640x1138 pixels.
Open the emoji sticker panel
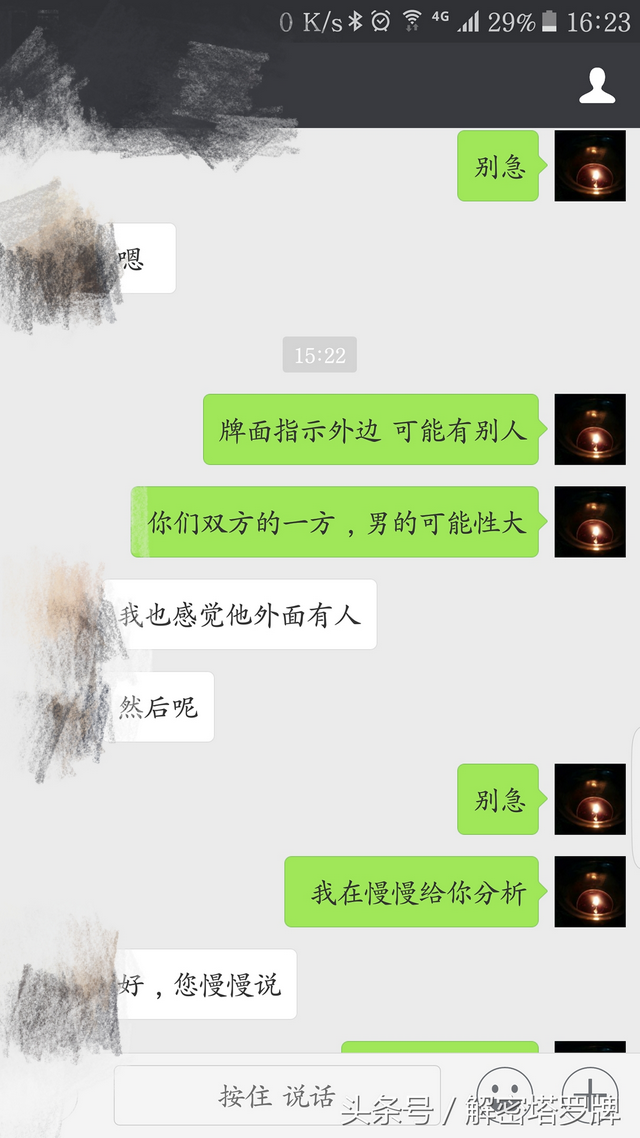(x=503, y=1094)
